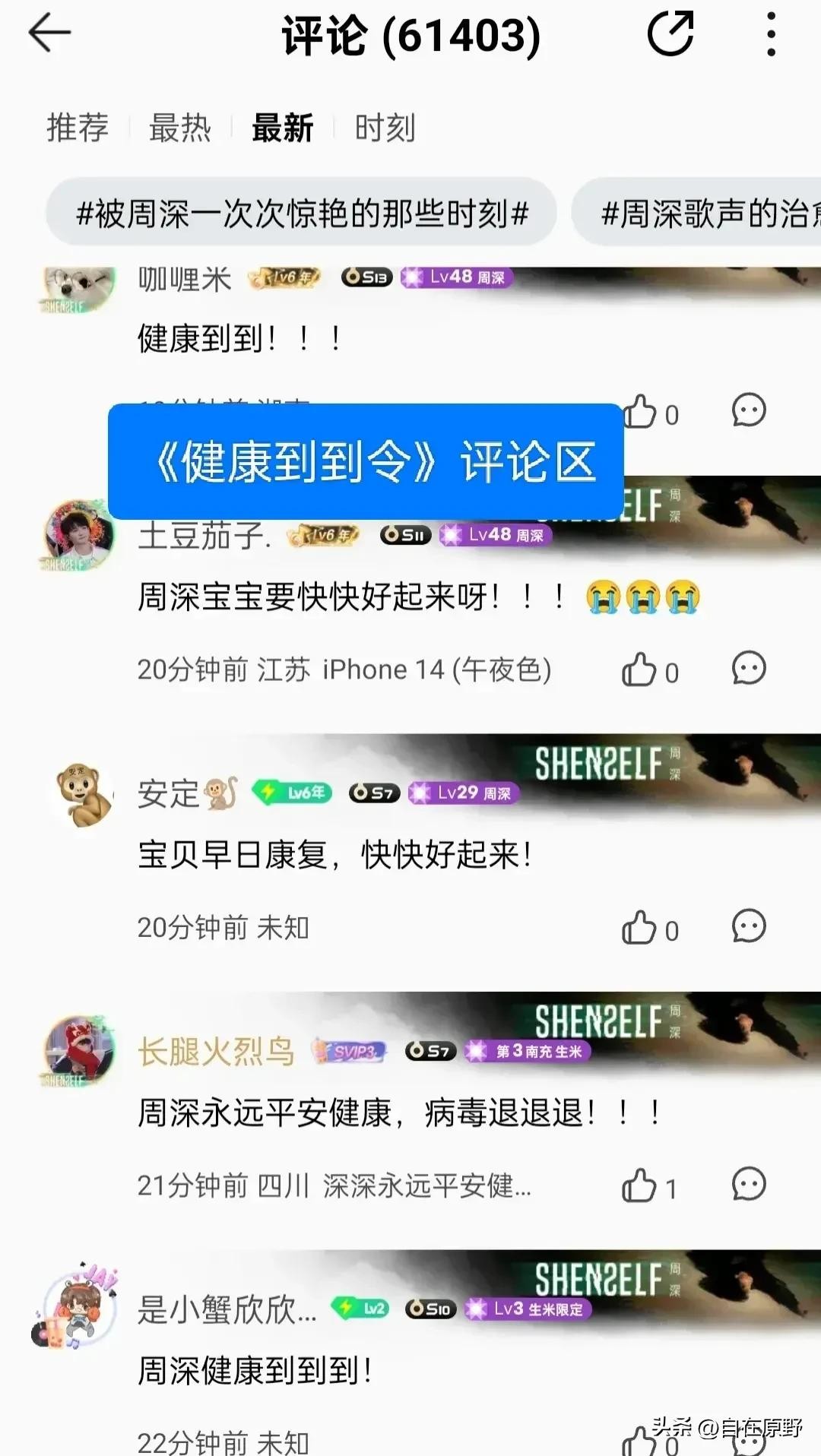Reply to 安定's comment
The height and width of the screenshot is (1456, 821).
(x=748, y=926)
